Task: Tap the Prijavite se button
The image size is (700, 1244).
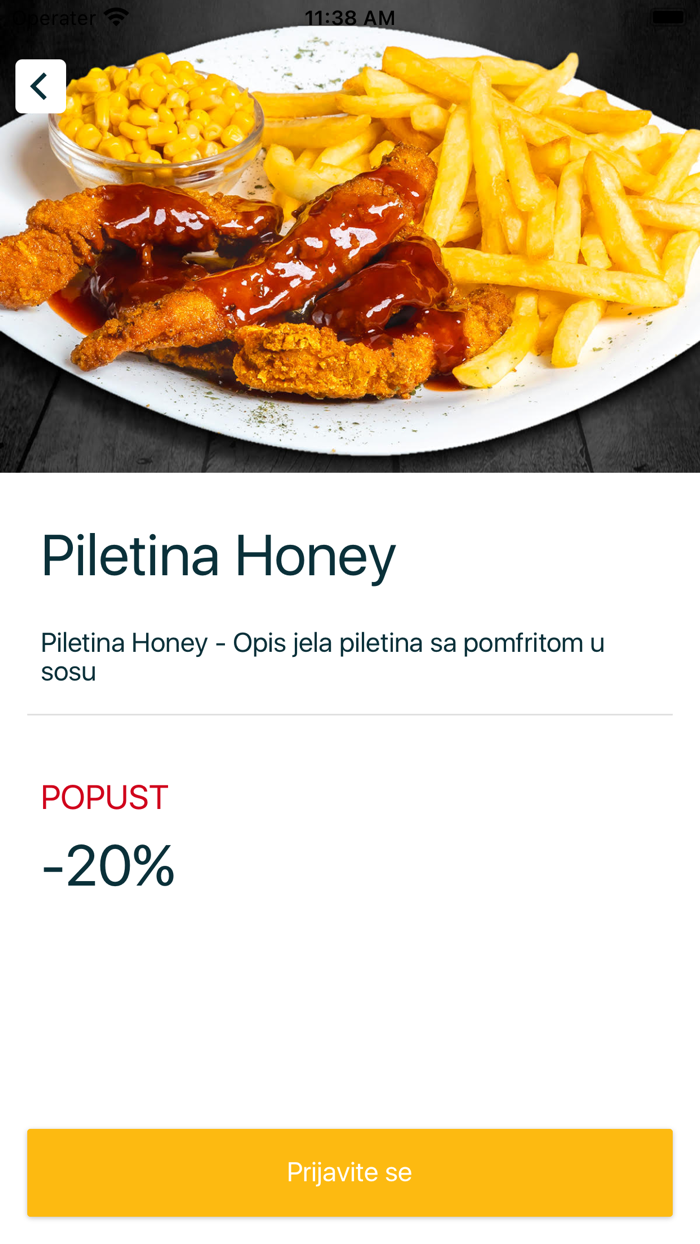Action: [x=350, y=1172]
